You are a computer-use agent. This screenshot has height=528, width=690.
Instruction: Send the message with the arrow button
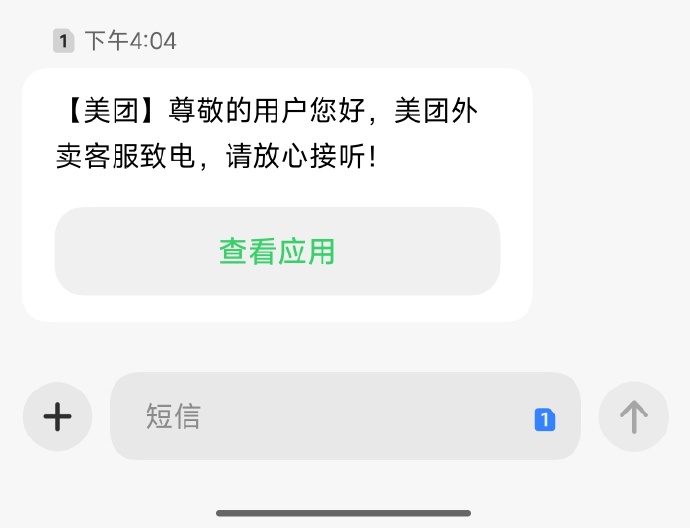pyautogui.click(x=633, y=416)
